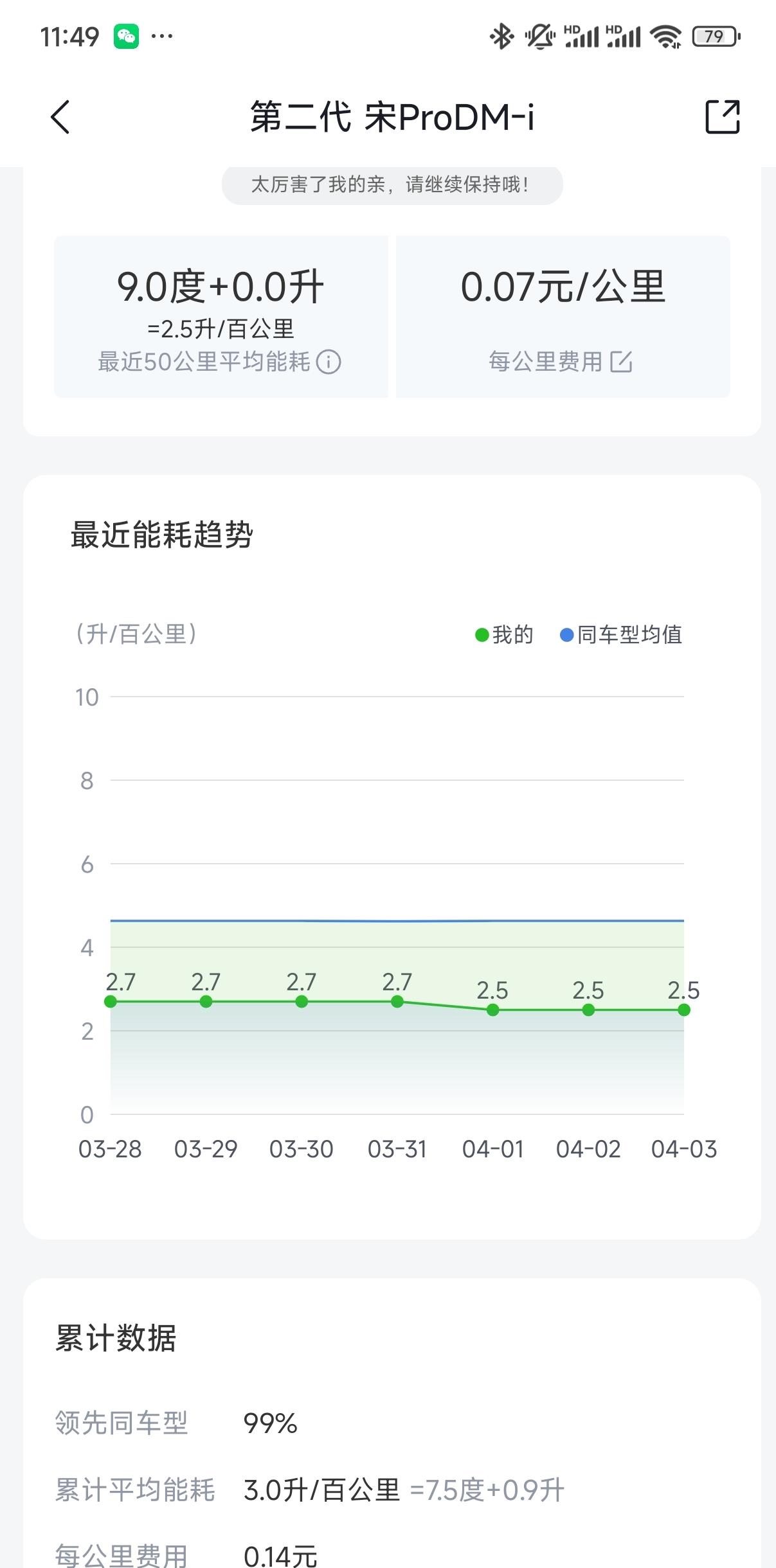The width and height of the screenshot is (776, 1568).
Task: Edit the cost per kilometer setting
Action: pos(621,362)
